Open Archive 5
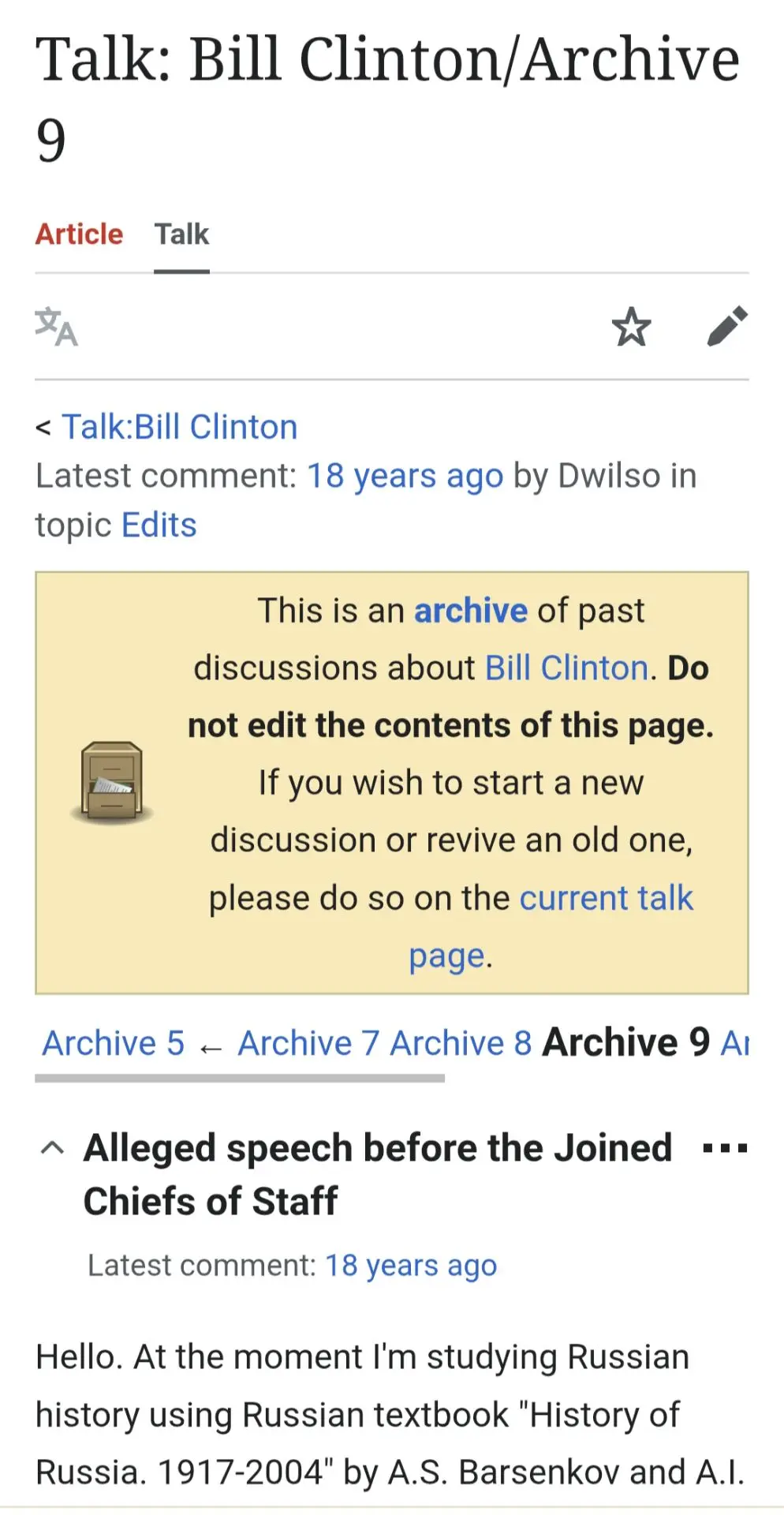 [x=113, y=1043]
